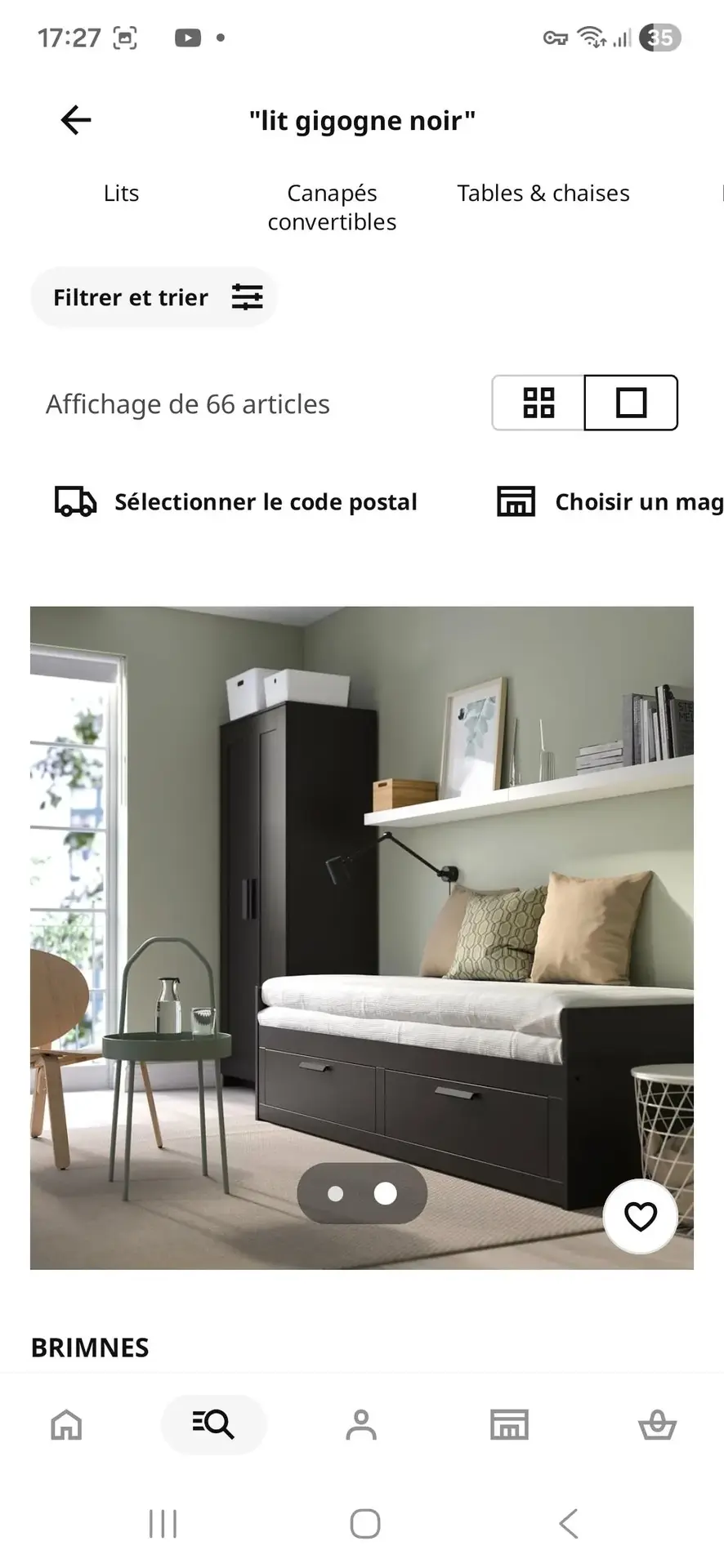The height and width of the screenshot is (1568, 724).
Task: Open the shopping basket tab
Action: tap(657, 1425)
